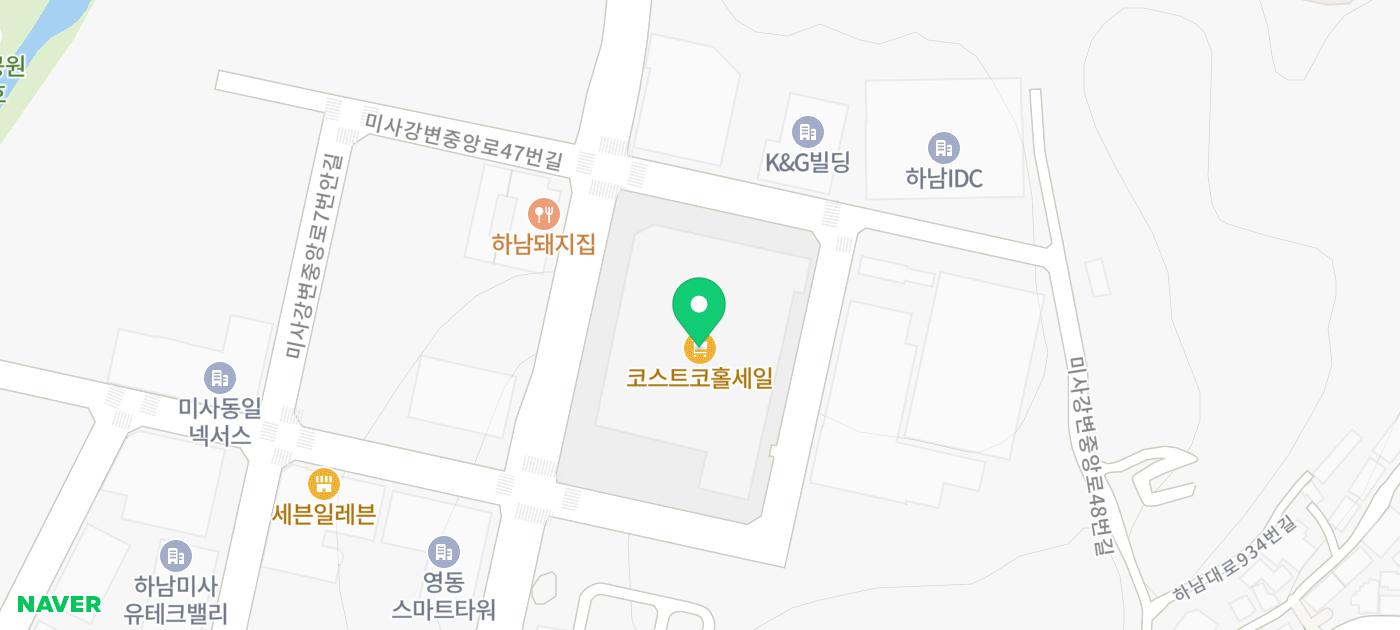Viewport: 1400px width, 630px height.
Task: Select the 하남미사 유테크밸리 building marker
Action: pos(176,556)
